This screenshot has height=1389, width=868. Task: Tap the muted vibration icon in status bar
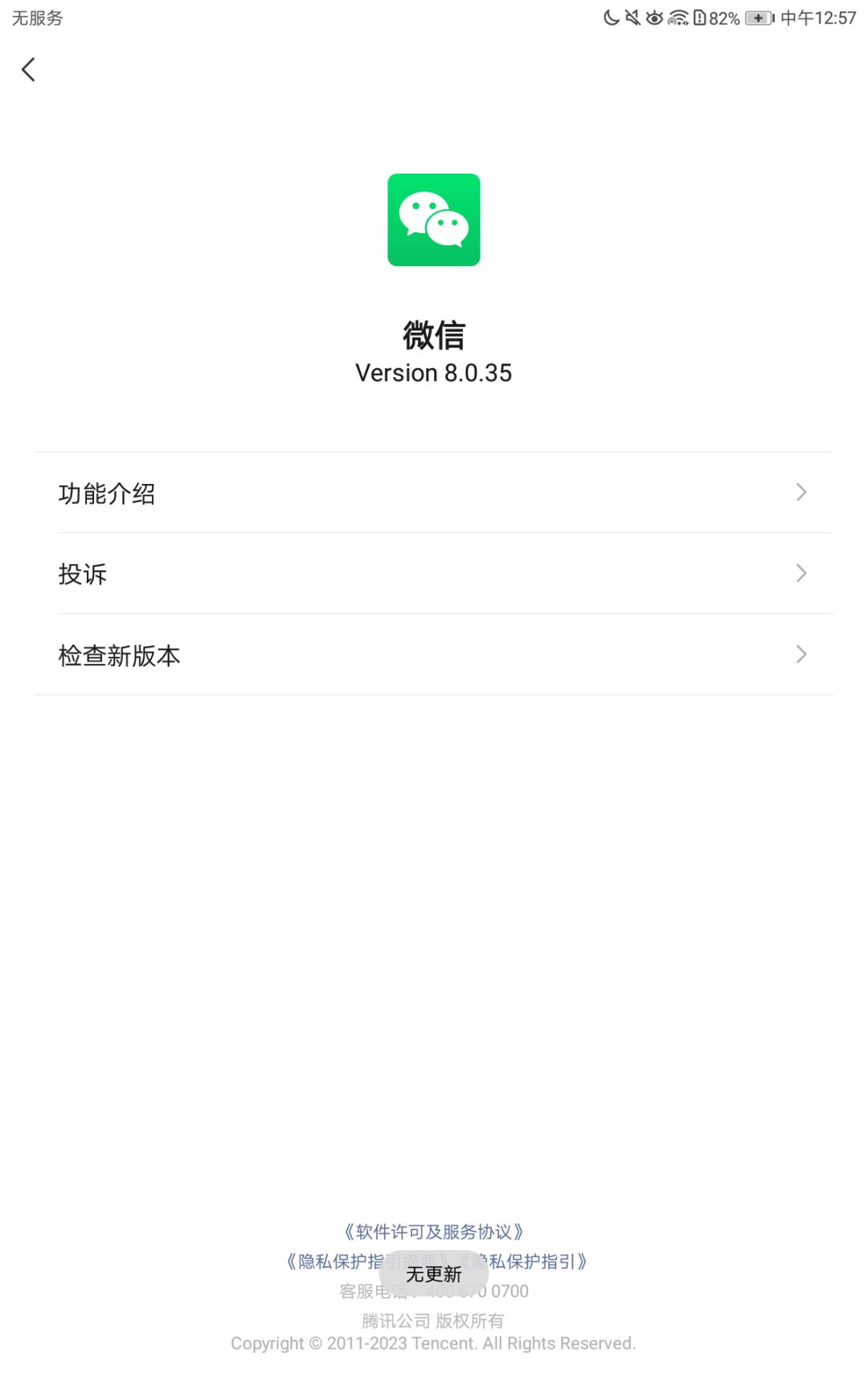pos(633,17)
